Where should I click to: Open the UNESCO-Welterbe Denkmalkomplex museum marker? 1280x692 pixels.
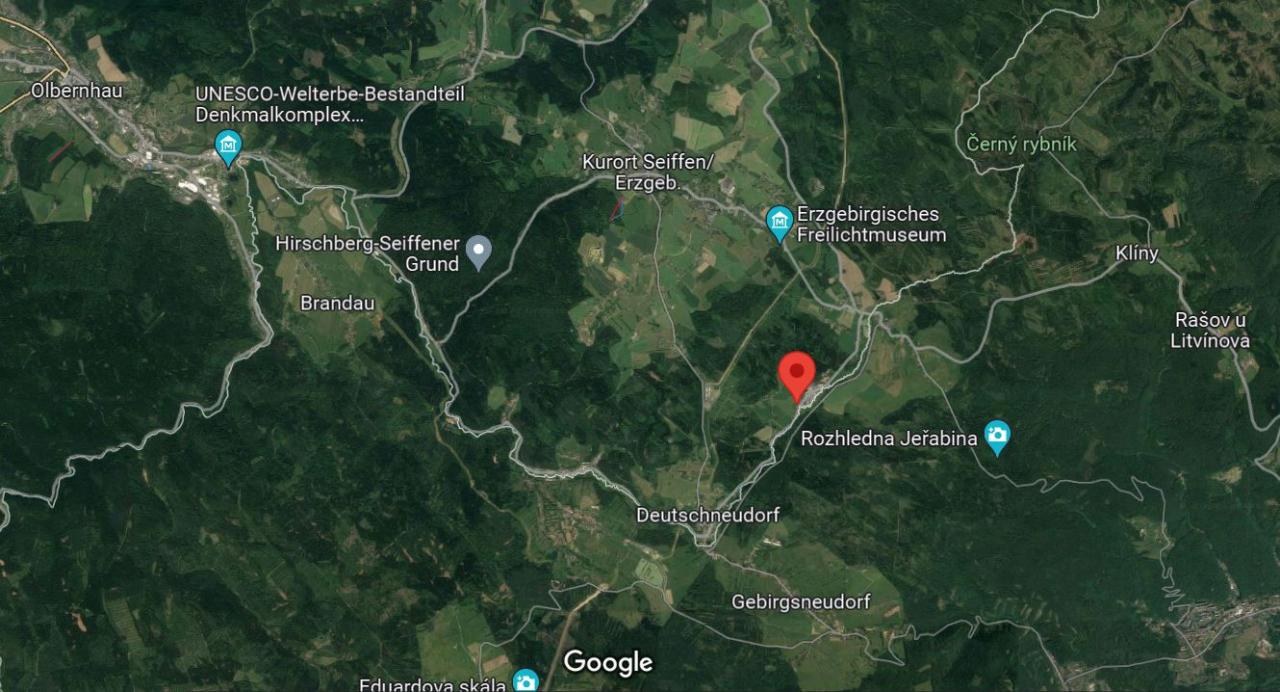(x=229, y=147)
